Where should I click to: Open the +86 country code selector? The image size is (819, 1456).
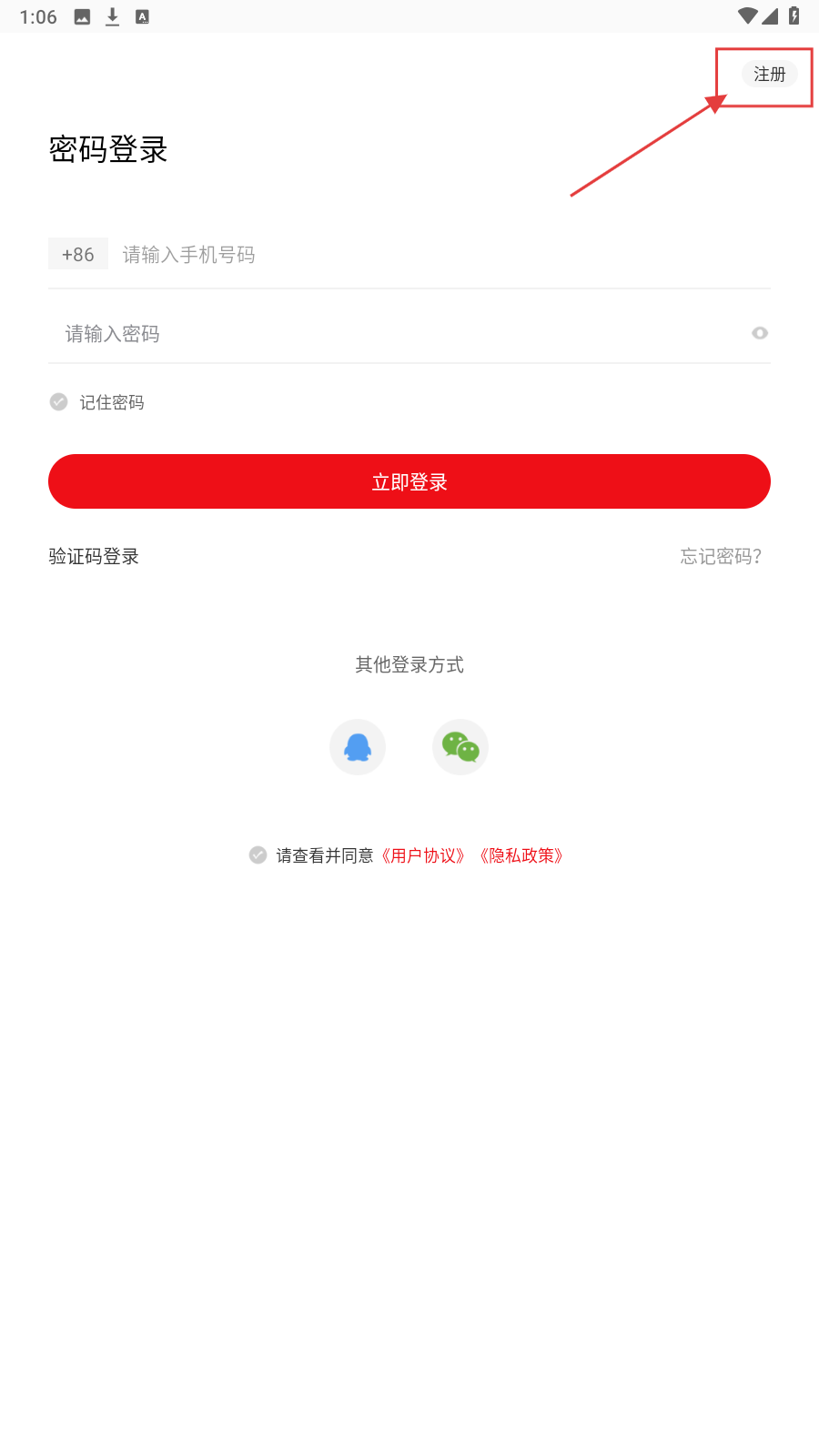(x=78, y=254)
